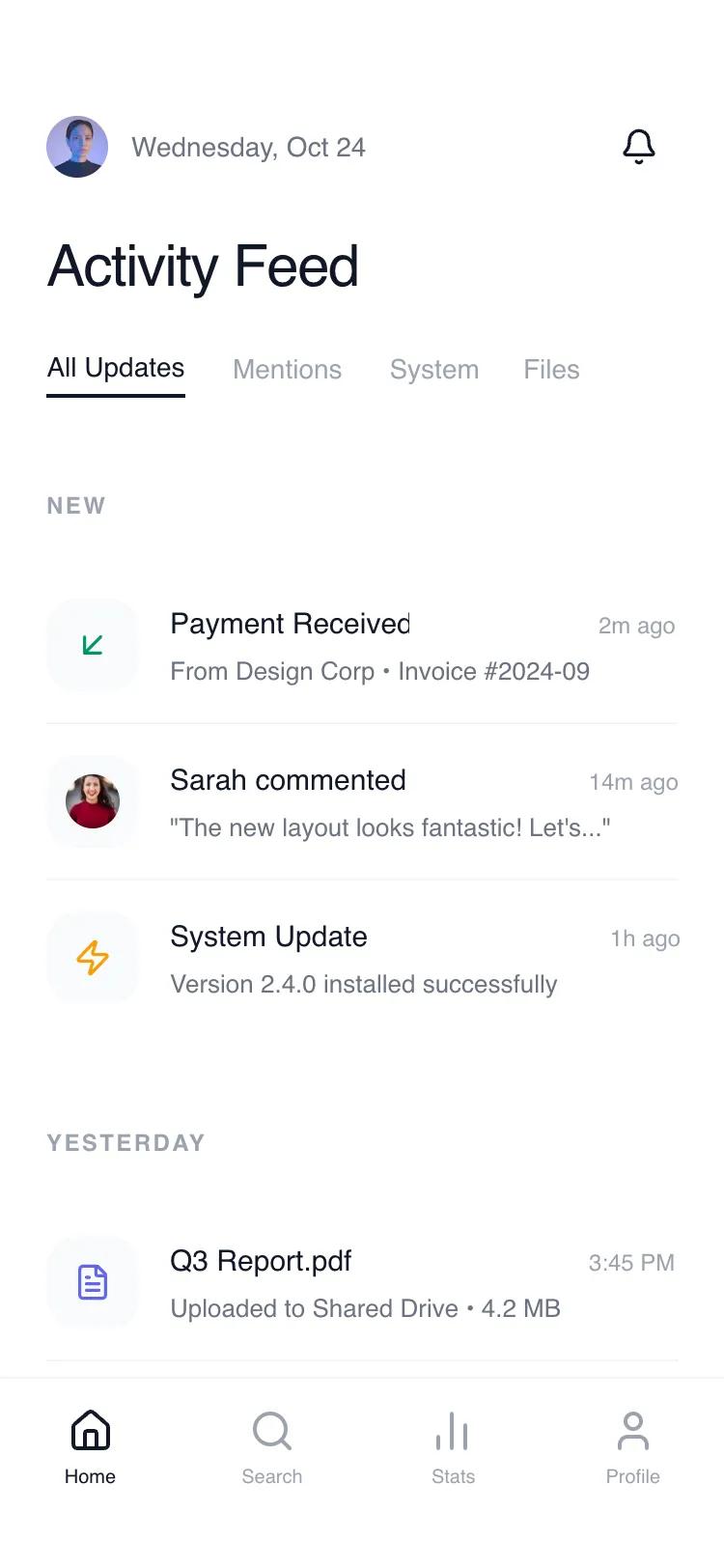The height and width of the screenshot is (1568, 724).
Task: Expand Sarah's truncated comment
Action: point(389,827)
